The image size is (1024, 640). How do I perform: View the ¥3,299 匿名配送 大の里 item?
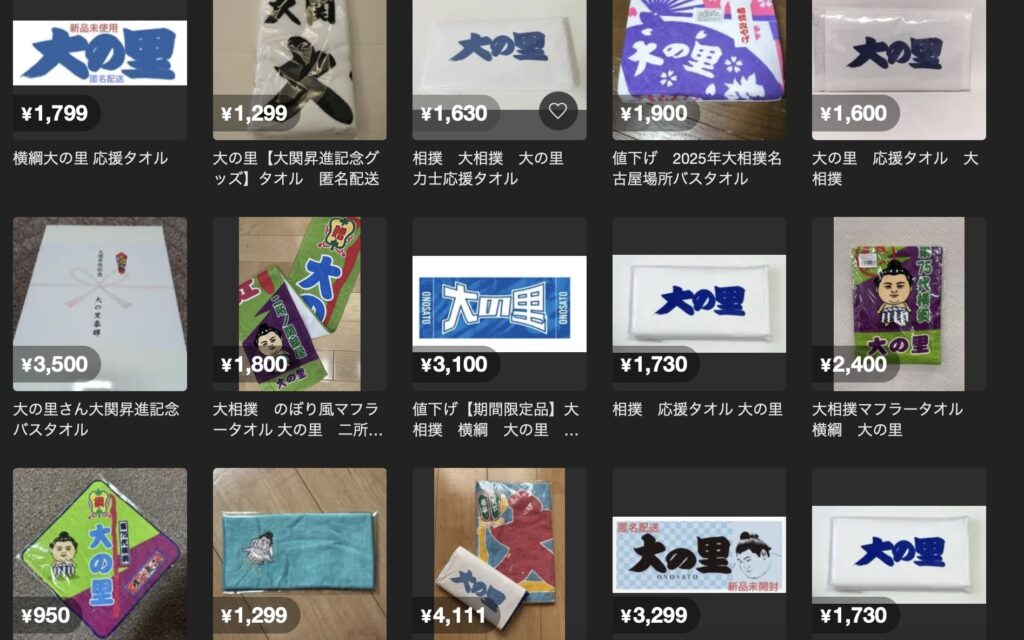click(699, 552)
